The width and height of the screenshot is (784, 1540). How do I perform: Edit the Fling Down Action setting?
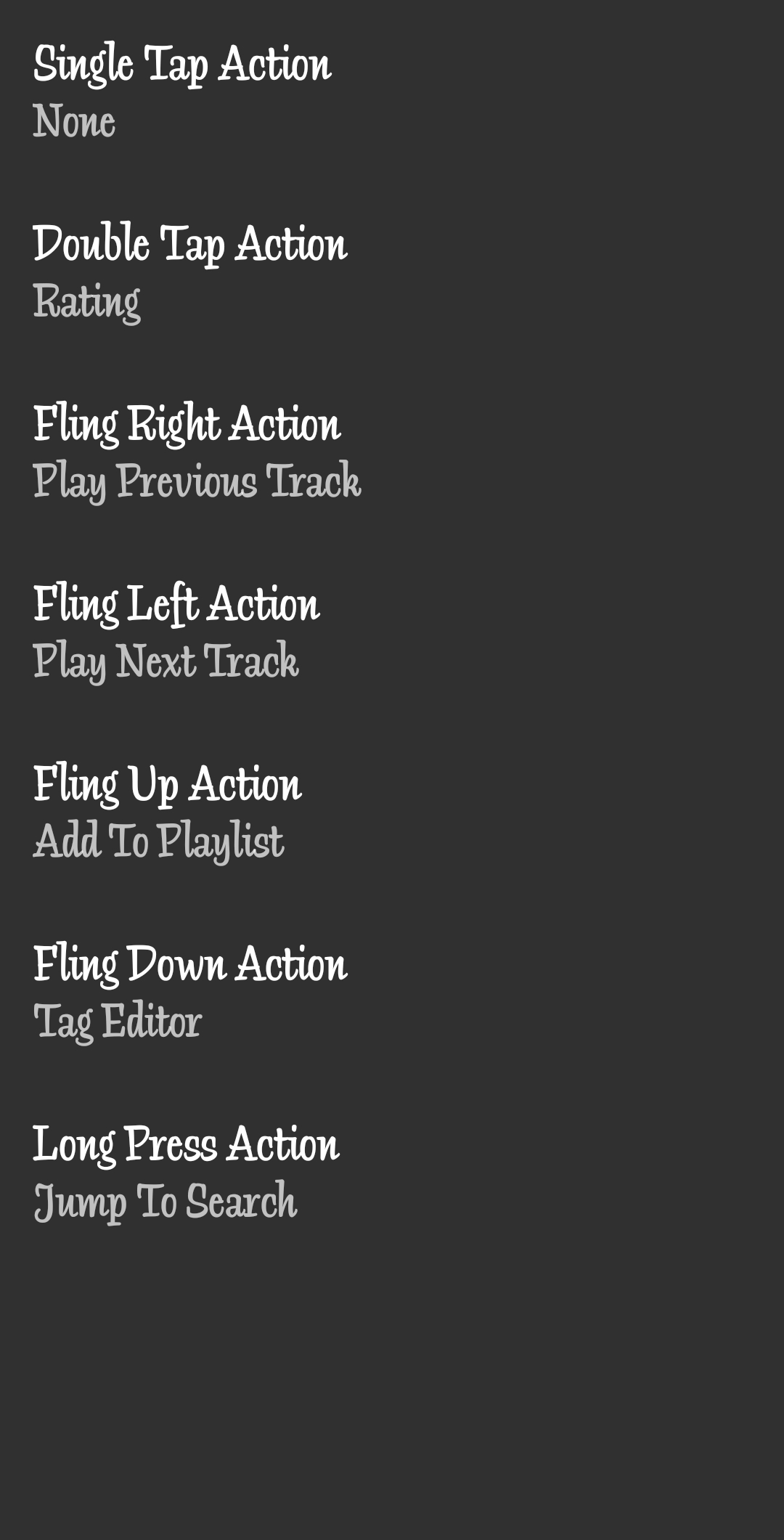[190, 991]
